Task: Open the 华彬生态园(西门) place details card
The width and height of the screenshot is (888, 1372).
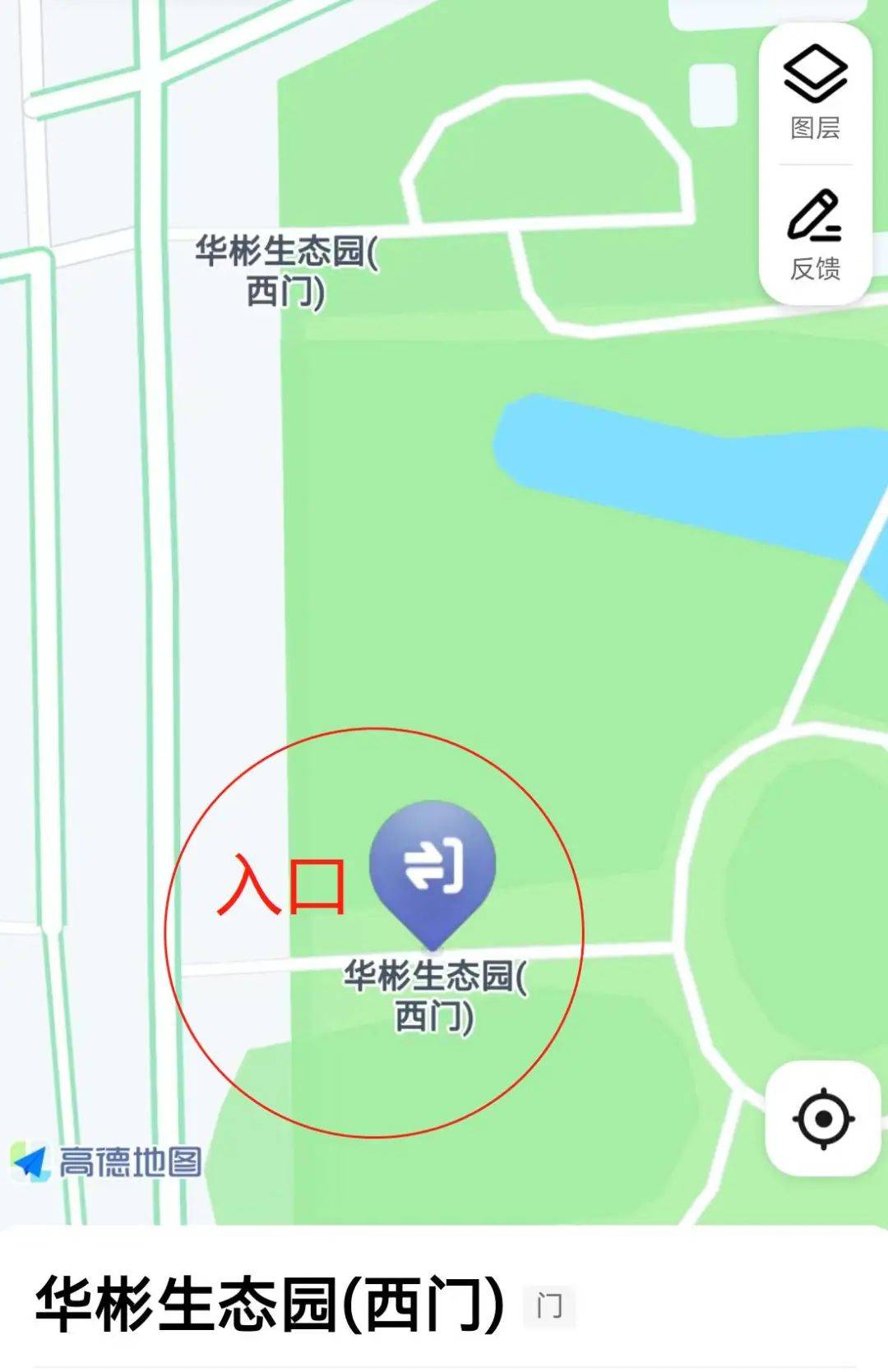Action: pos(271,1305)
